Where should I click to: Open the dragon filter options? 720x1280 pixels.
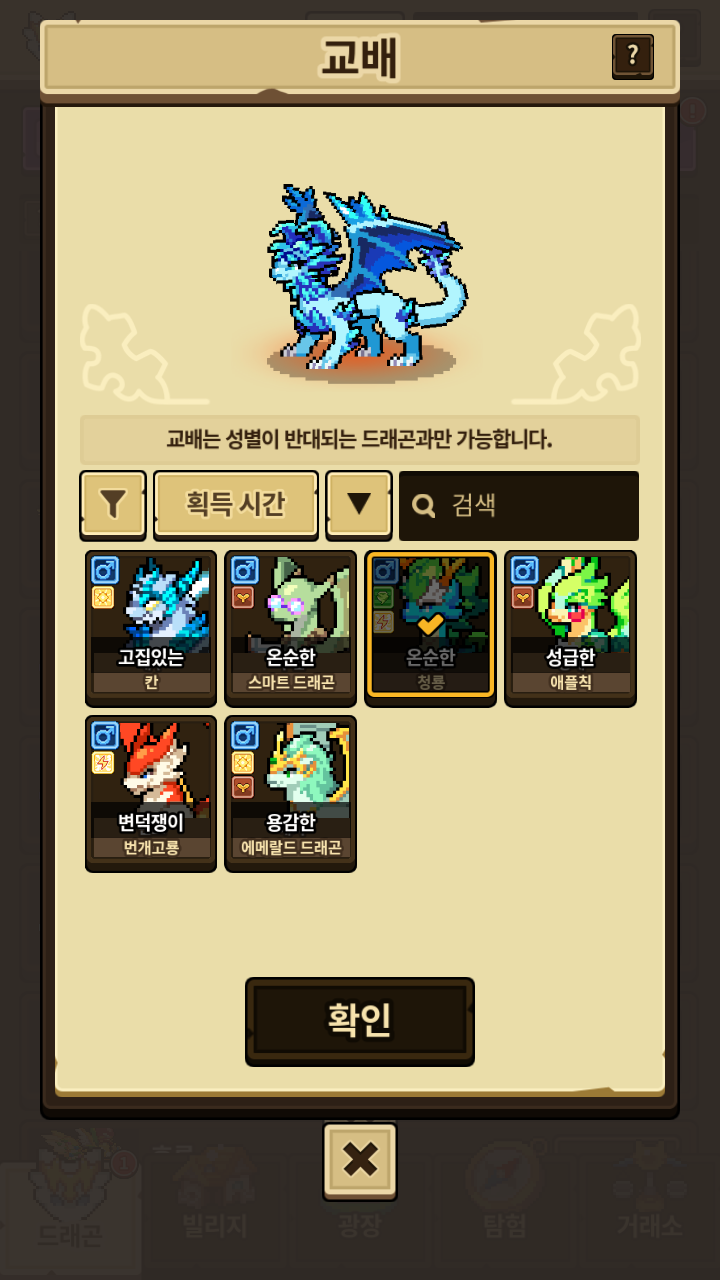coord(113,504)
